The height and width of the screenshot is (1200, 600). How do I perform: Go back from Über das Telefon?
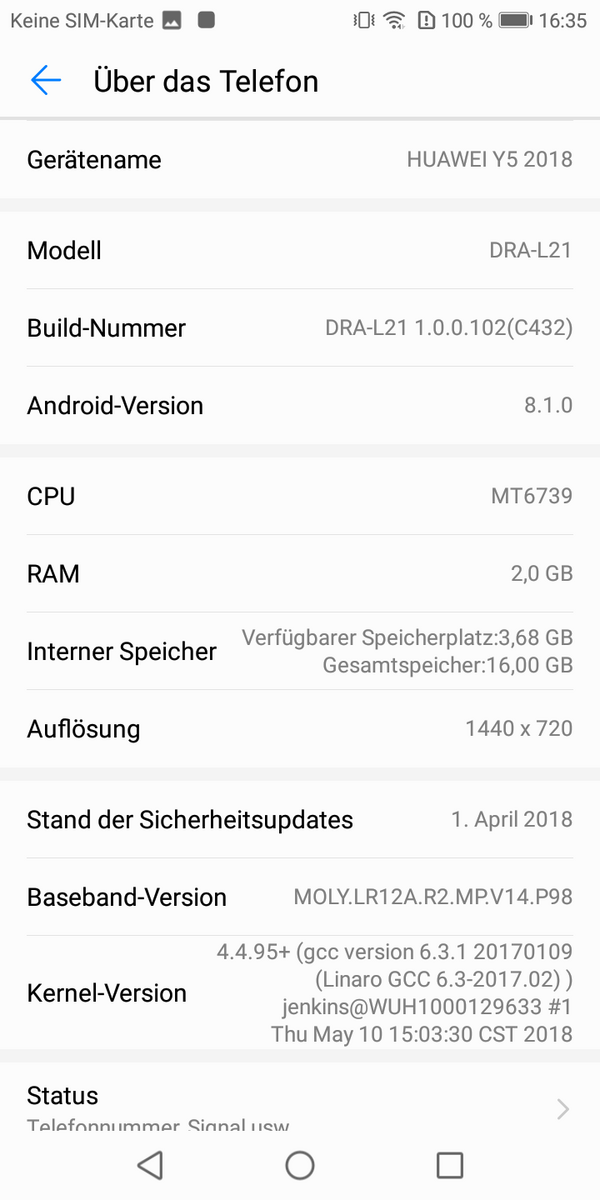(x=46, y=81)
